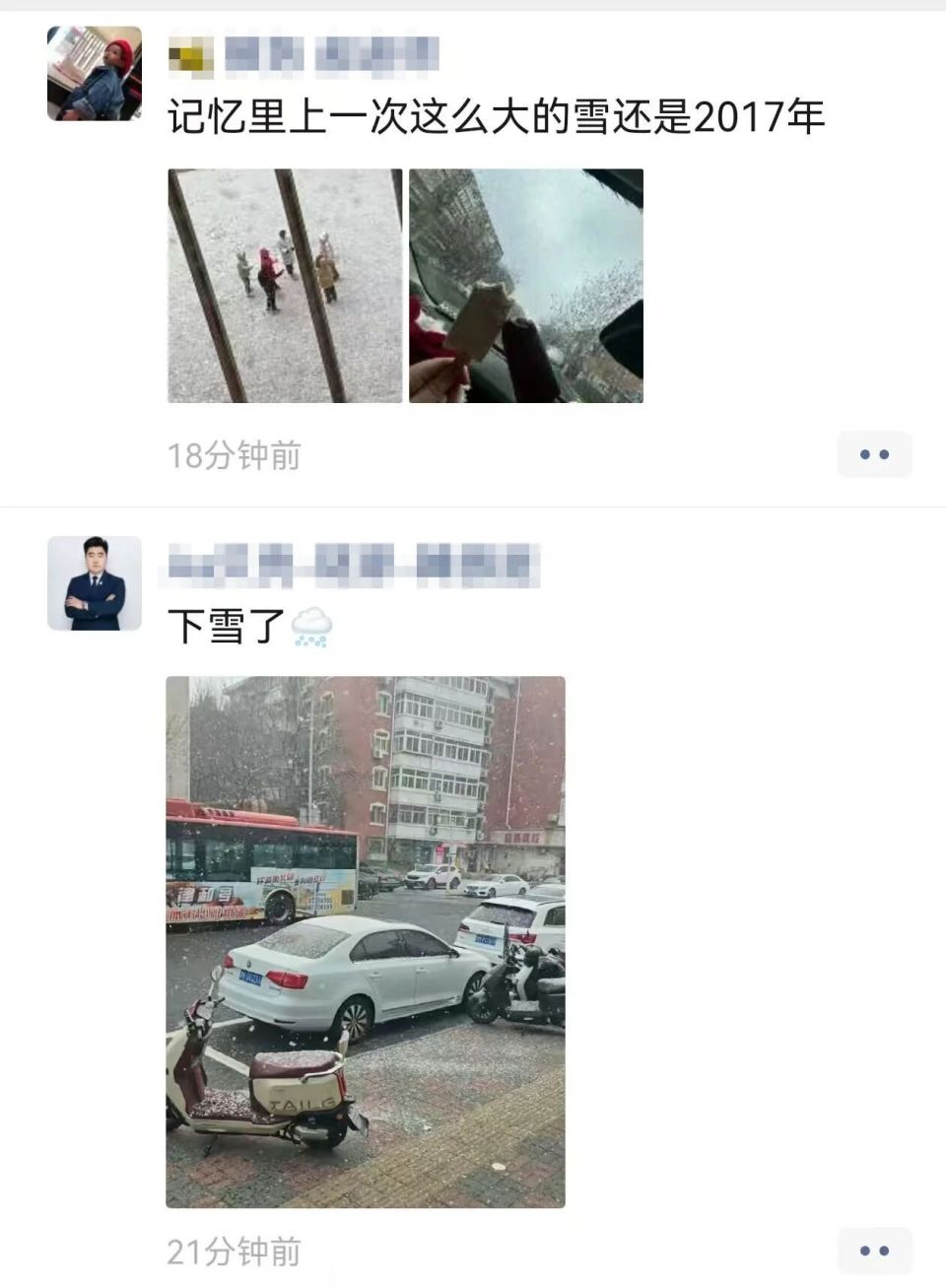Tap the 21分钟前 timestamp

[x=234, y=1252]
